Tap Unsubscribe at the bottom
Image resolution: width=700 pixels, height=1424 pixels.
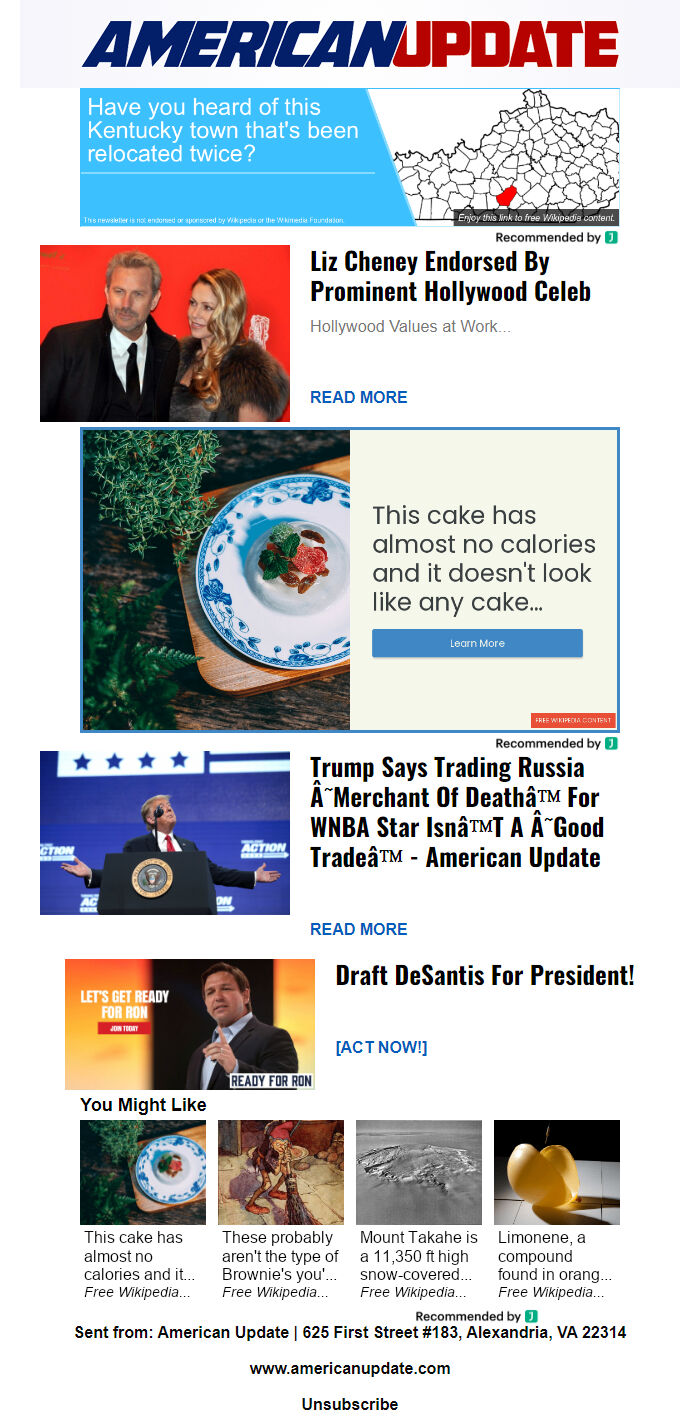pos(350,1404)
